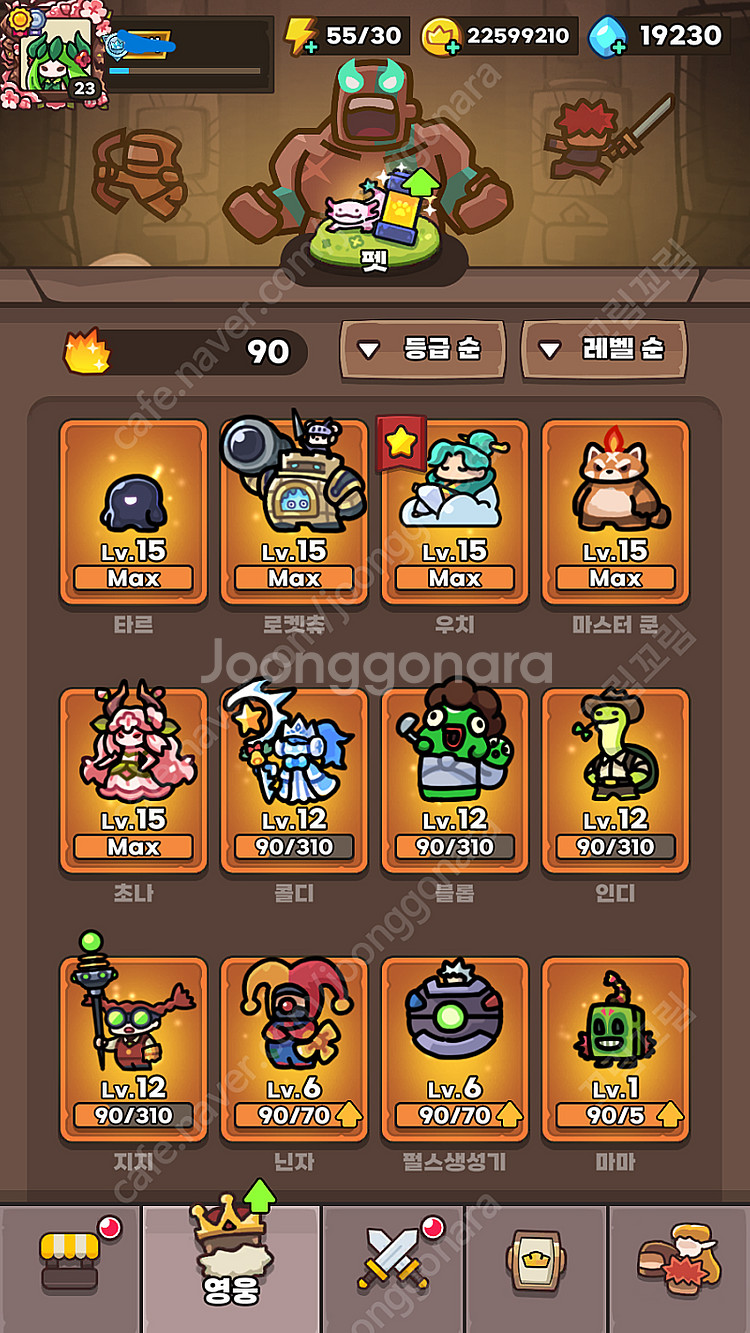Open the 콜디 hero card
Viewport: 750px width, 1333px height.
(x=294, y=780)
